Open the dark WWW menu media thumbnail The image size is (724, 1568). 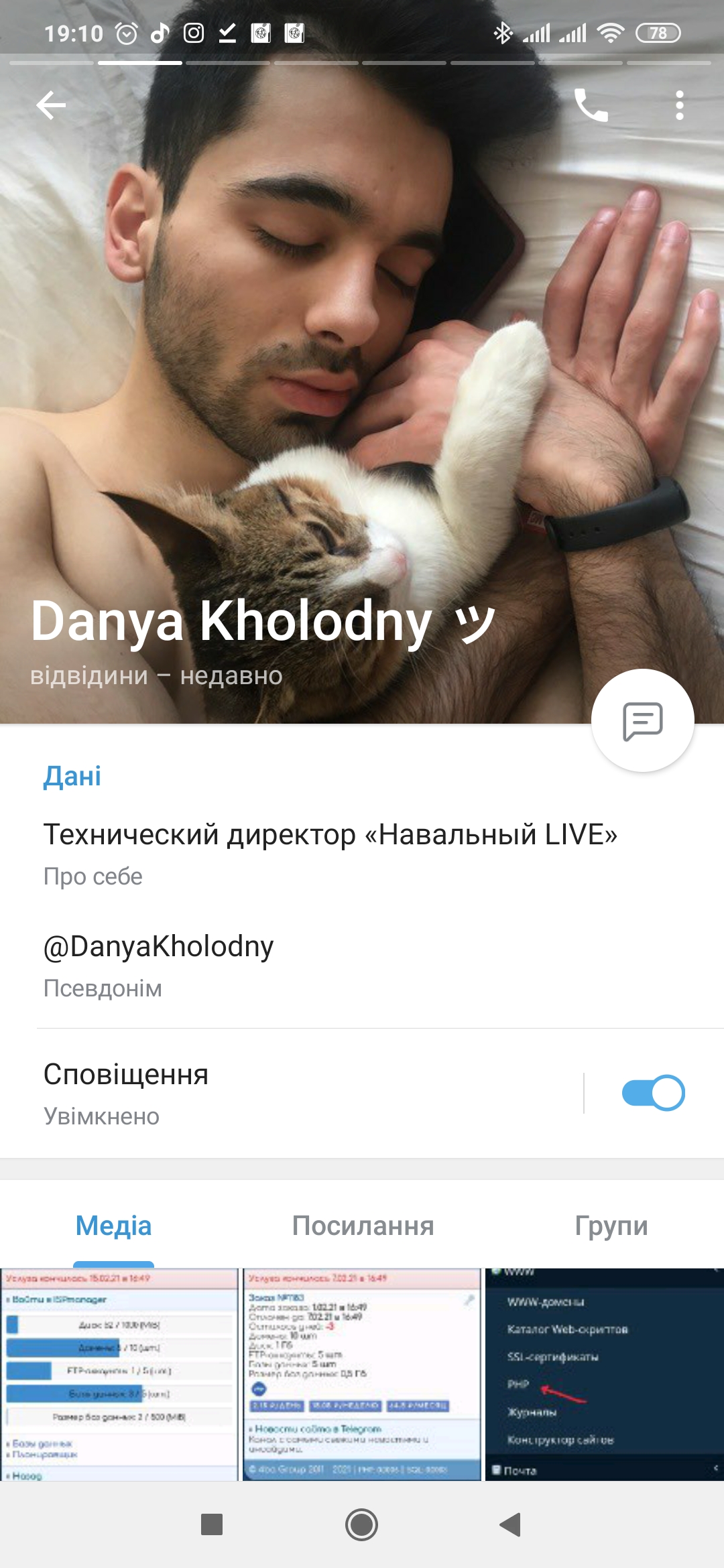coord(604,1374)
